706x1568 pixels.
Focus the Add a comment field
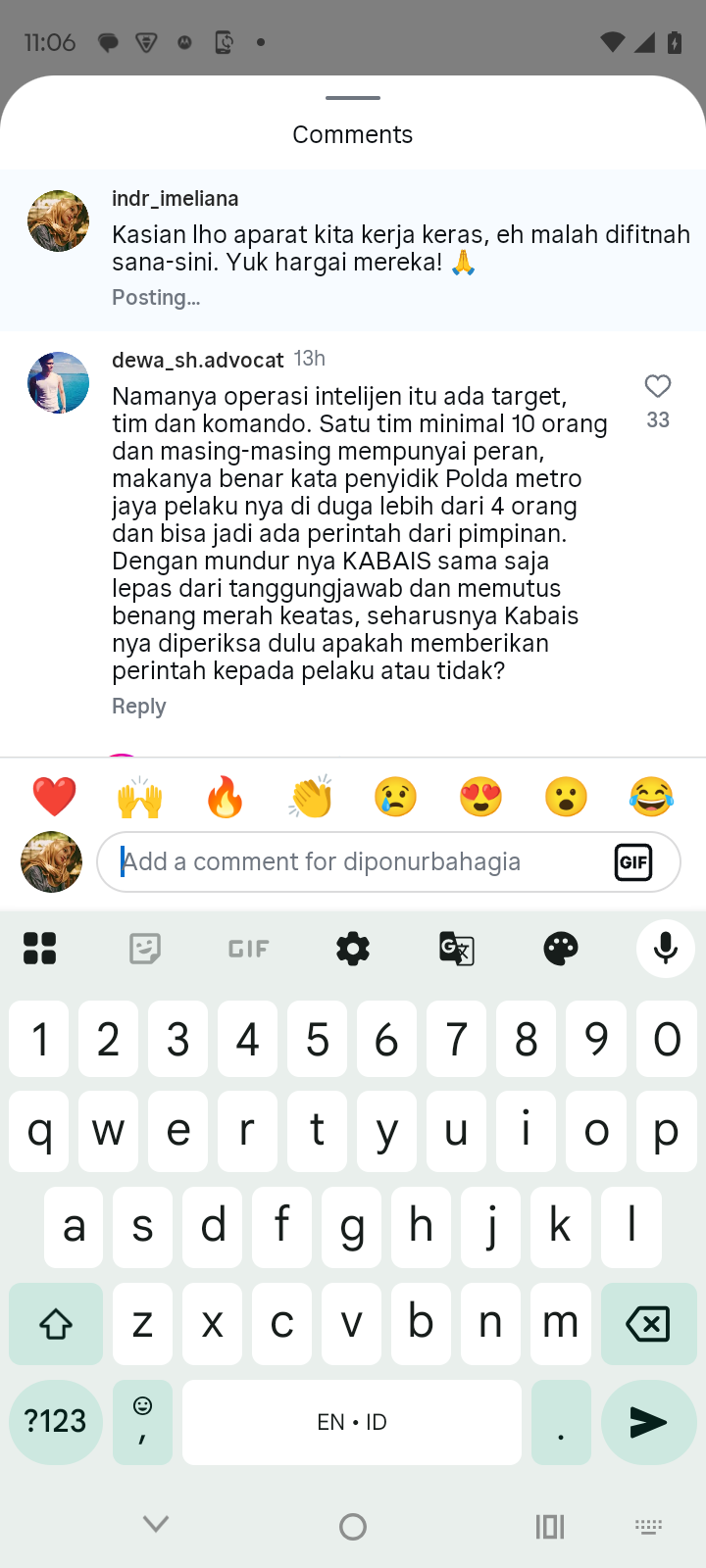353,862
